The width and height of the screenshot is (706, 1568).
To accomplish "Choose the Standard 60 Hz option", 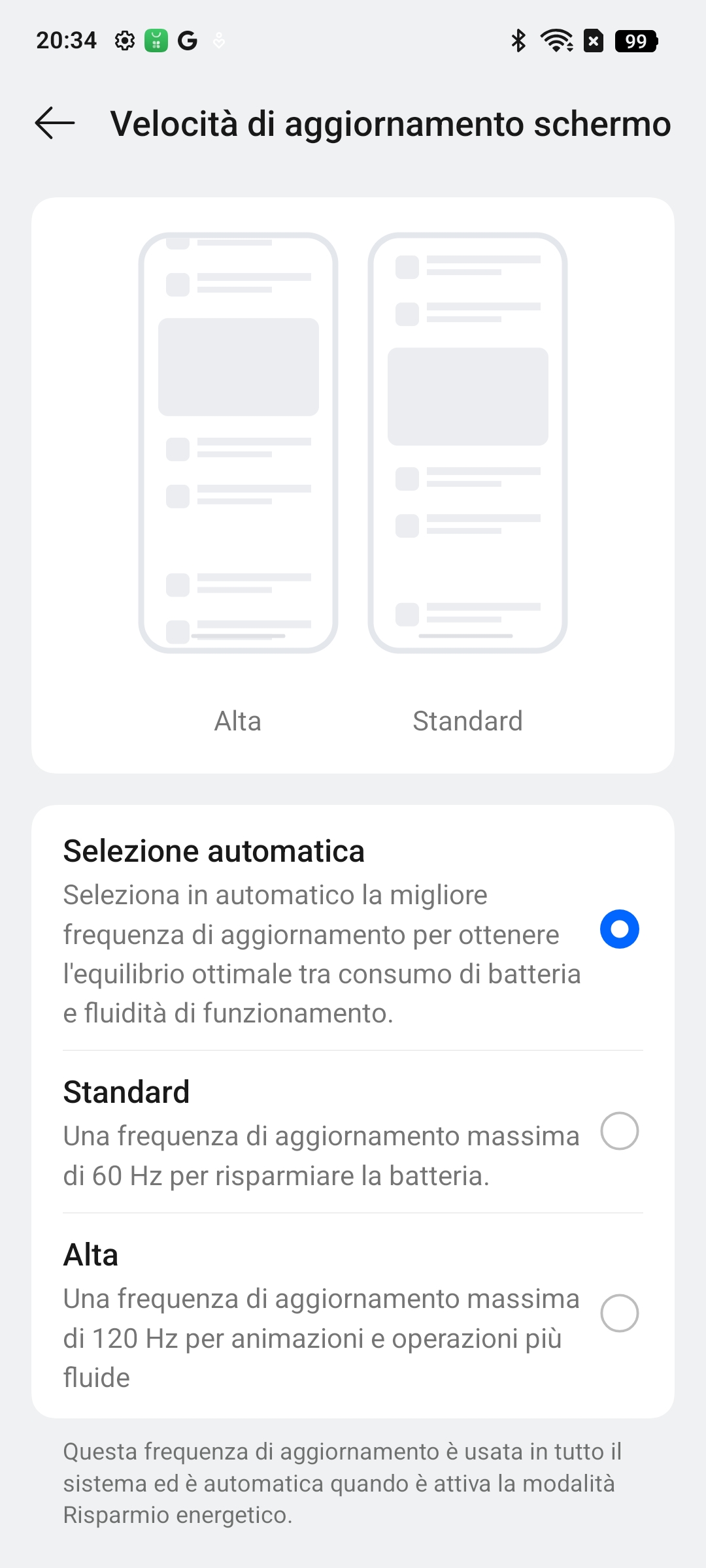I will point(353,1132).
